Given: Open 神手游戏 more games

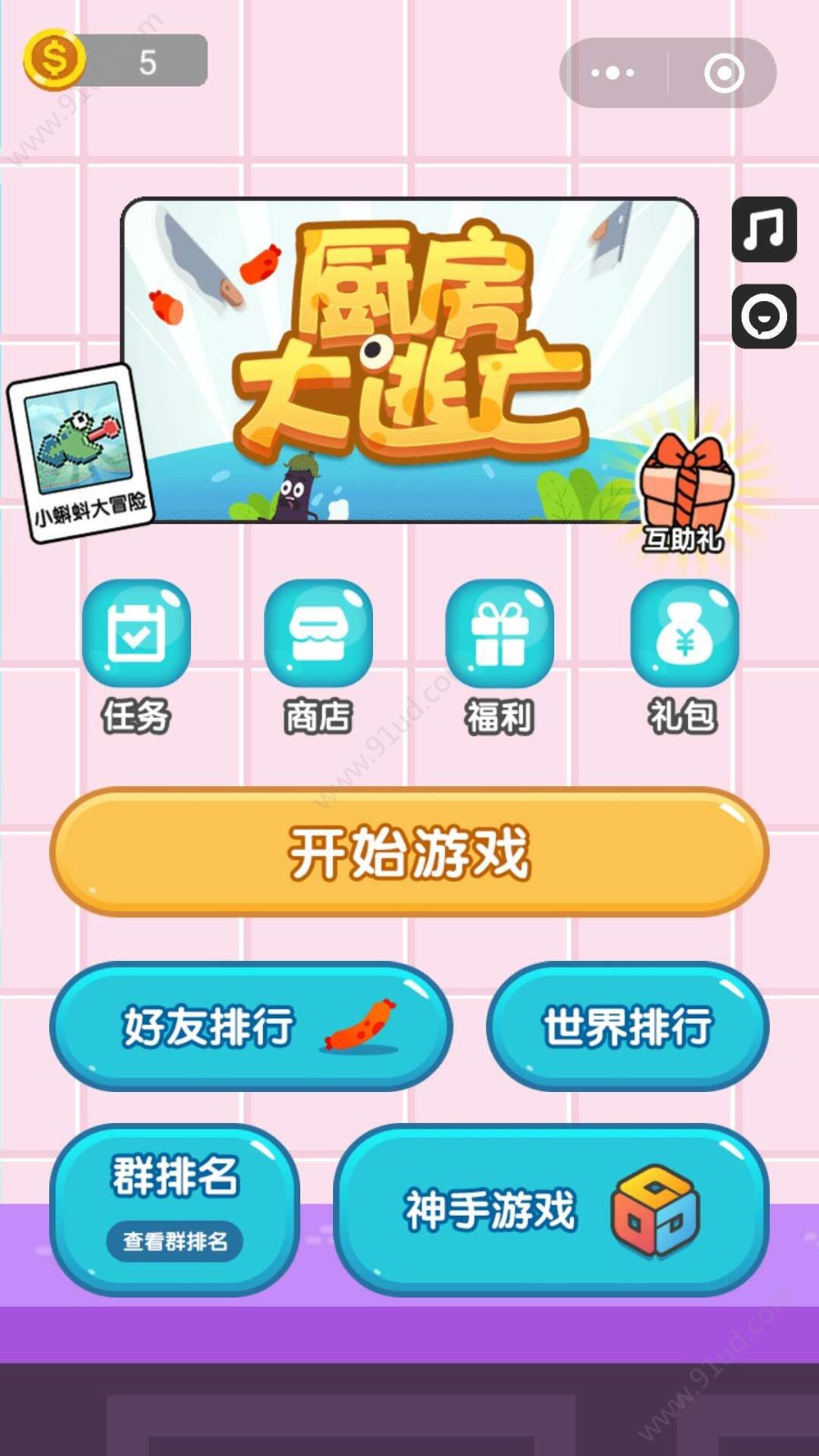Looking at the screenshot, I should 551,1210.
